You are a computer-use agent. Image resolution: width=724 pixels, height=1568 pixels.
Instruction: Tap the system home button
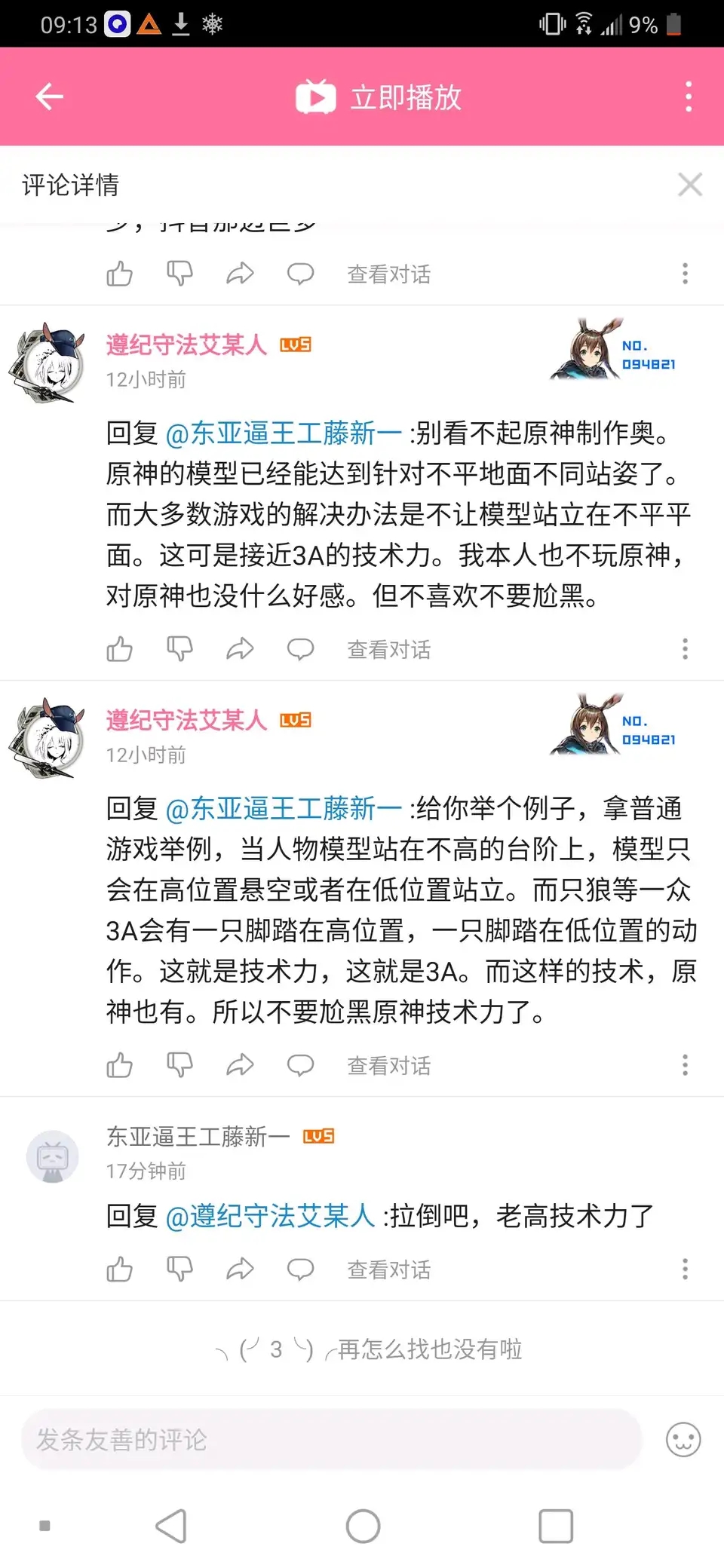point(363,1527)
